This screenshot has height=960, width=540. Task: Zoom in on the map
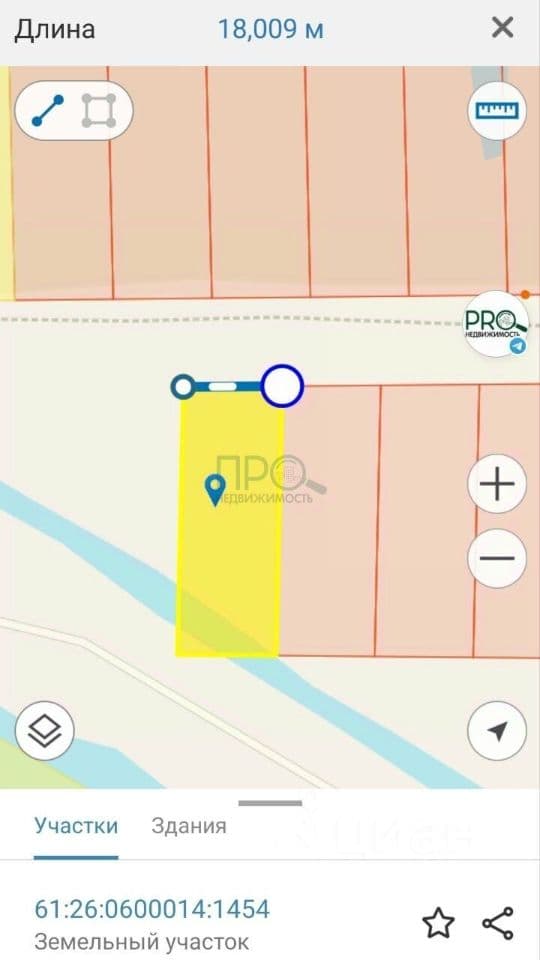[x=497, y=484]
